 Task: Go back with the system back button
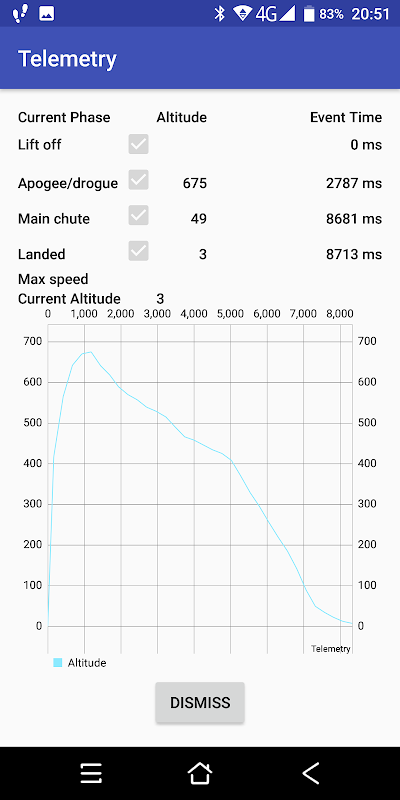click(x=311, y=773)
